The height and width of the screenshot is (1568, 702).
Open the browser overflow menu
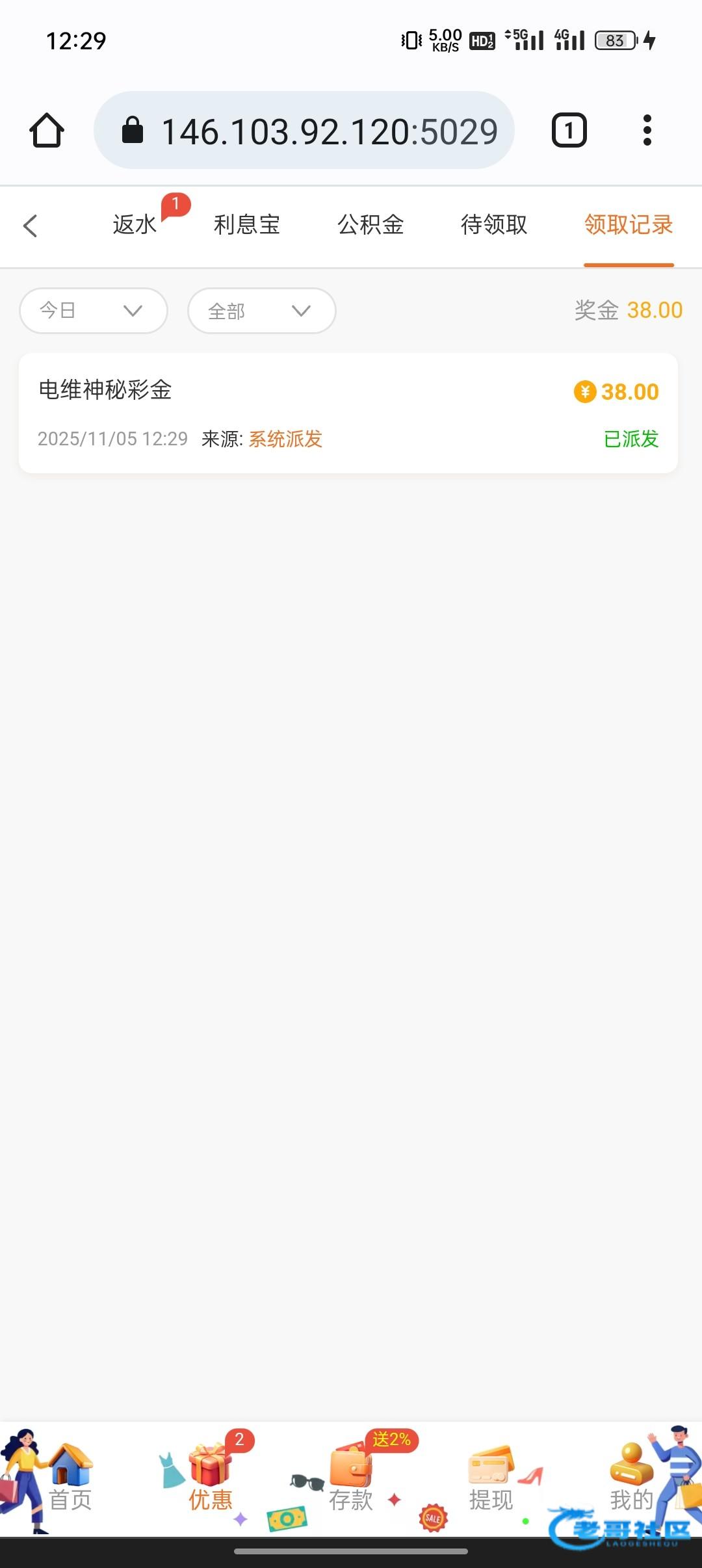(x=647, y=131)
